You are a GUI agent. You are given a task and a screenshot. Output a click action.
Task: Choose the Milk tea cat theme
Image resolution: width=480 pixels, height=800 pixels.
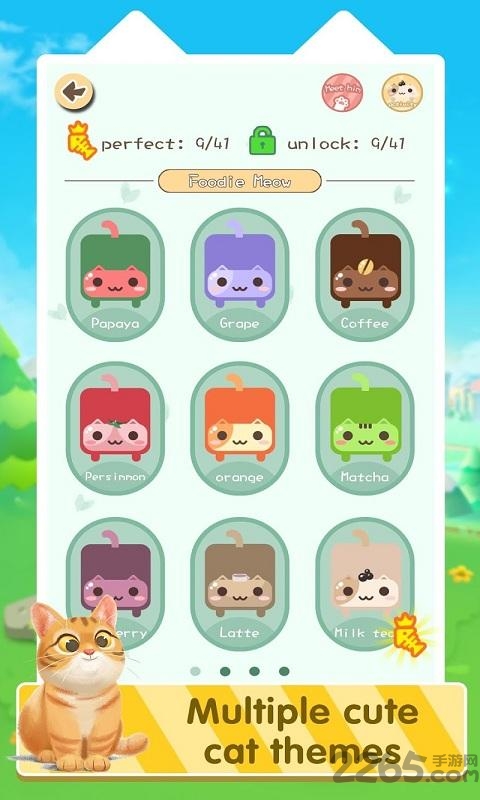tap(365, 584)
